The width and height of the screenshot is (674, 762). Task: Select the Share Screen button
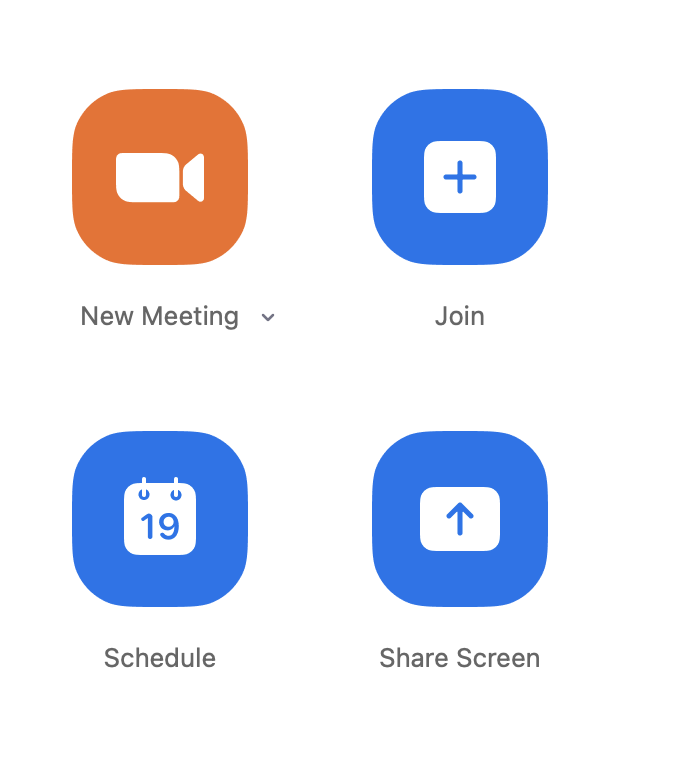(x=460, y=518)
